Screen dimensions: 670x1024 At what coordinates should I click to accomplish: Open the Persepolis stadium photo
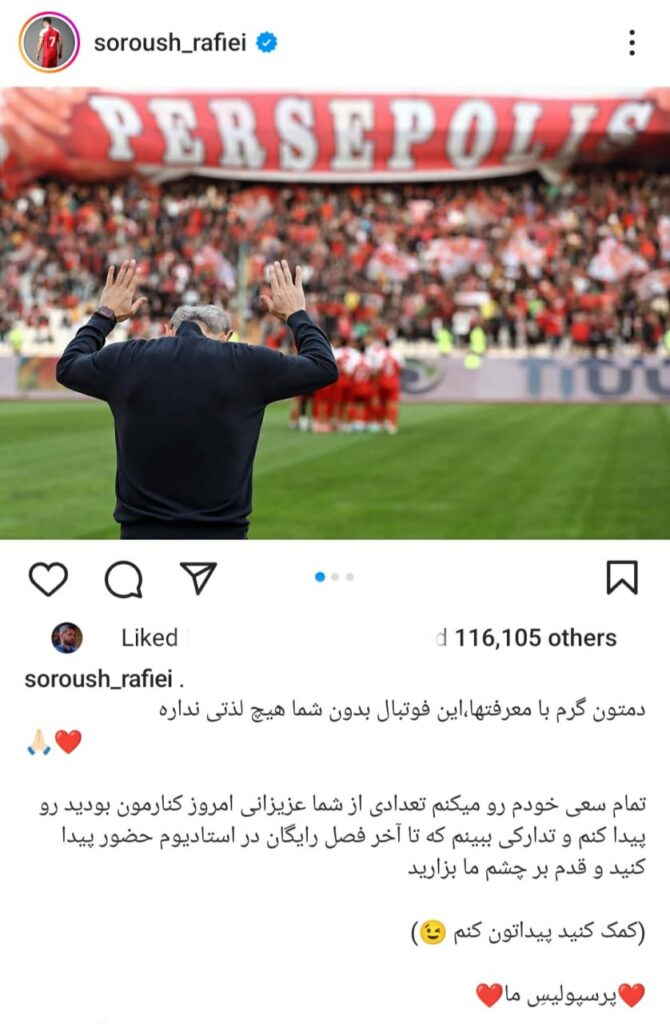pyautogui.click(x=335, y=313)
